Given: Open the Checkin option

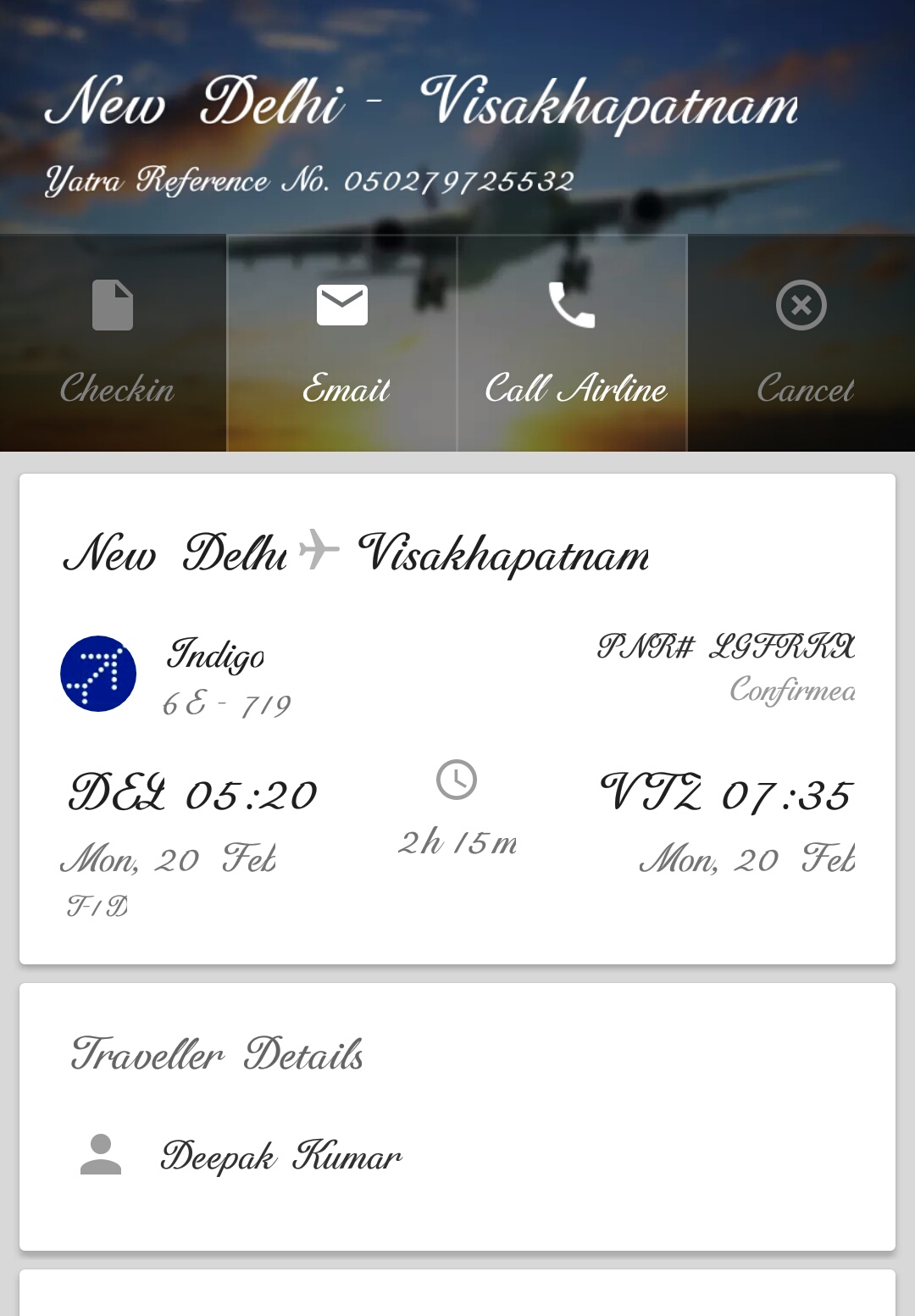Looking at the screenshot, I should 114,343.
